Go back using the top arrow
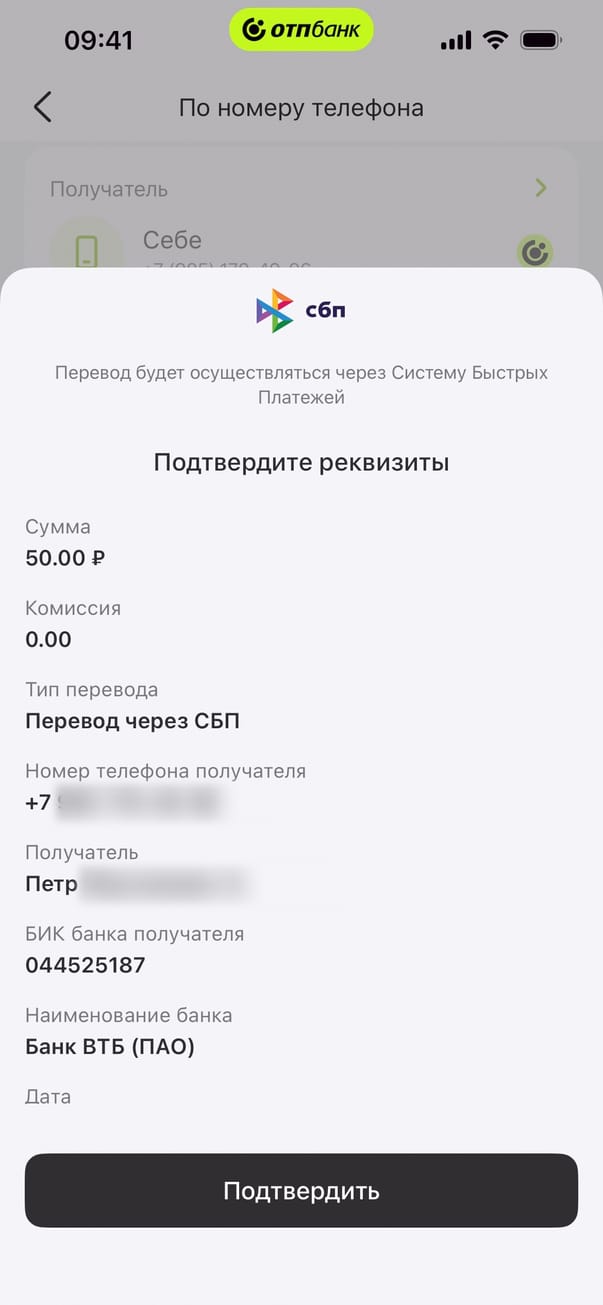The width and height of the screenshot is (603, 1305). click(x=42, y=107)
